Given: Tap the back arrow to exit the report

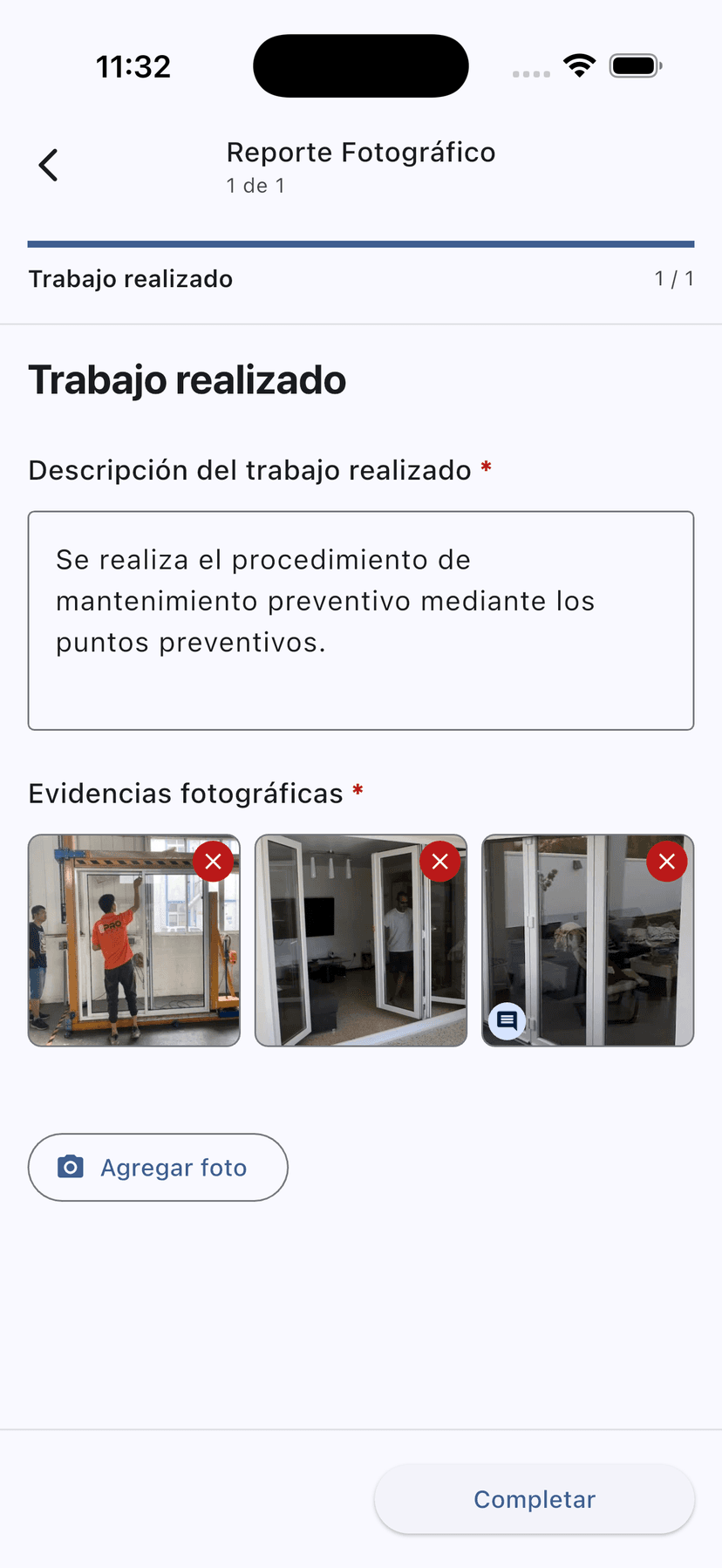Looking at the screenshot, I should pos(48,164).
